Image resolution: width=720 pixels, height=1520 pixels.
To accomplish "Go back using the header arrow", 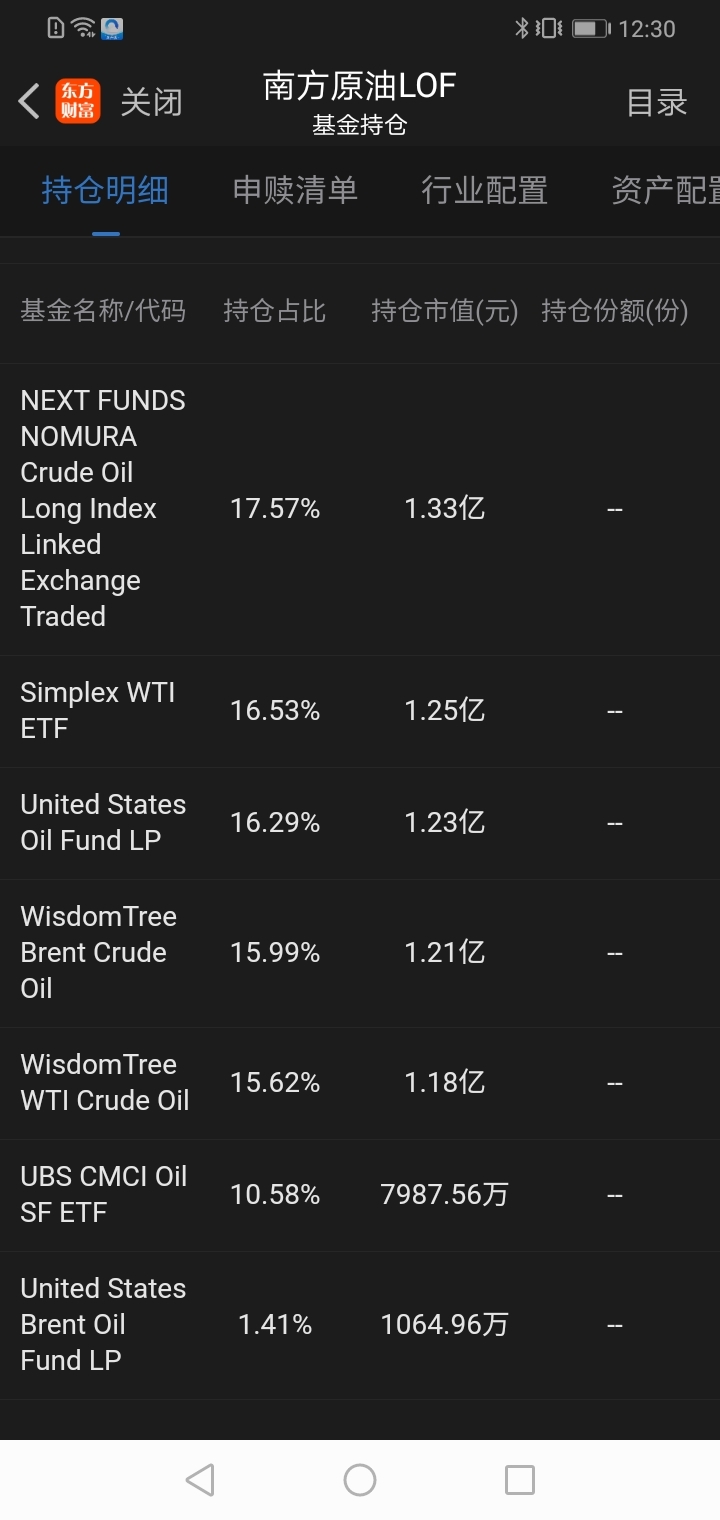I will point(29,102).
